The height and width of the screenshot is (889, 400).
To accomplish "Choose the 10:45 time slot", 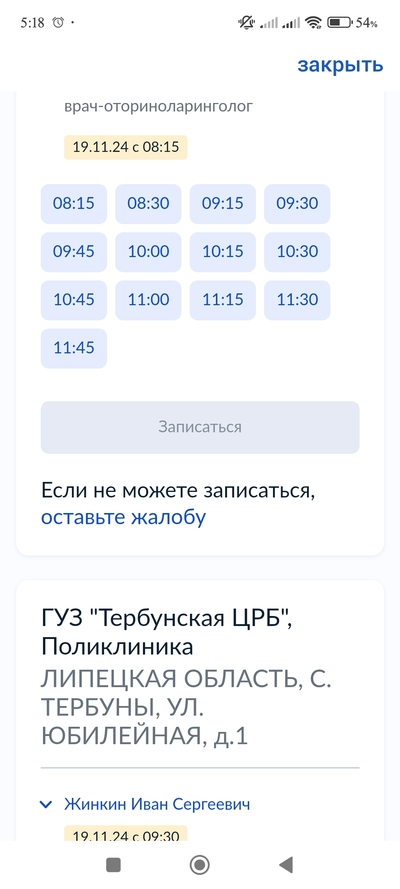I will point(74,300).
